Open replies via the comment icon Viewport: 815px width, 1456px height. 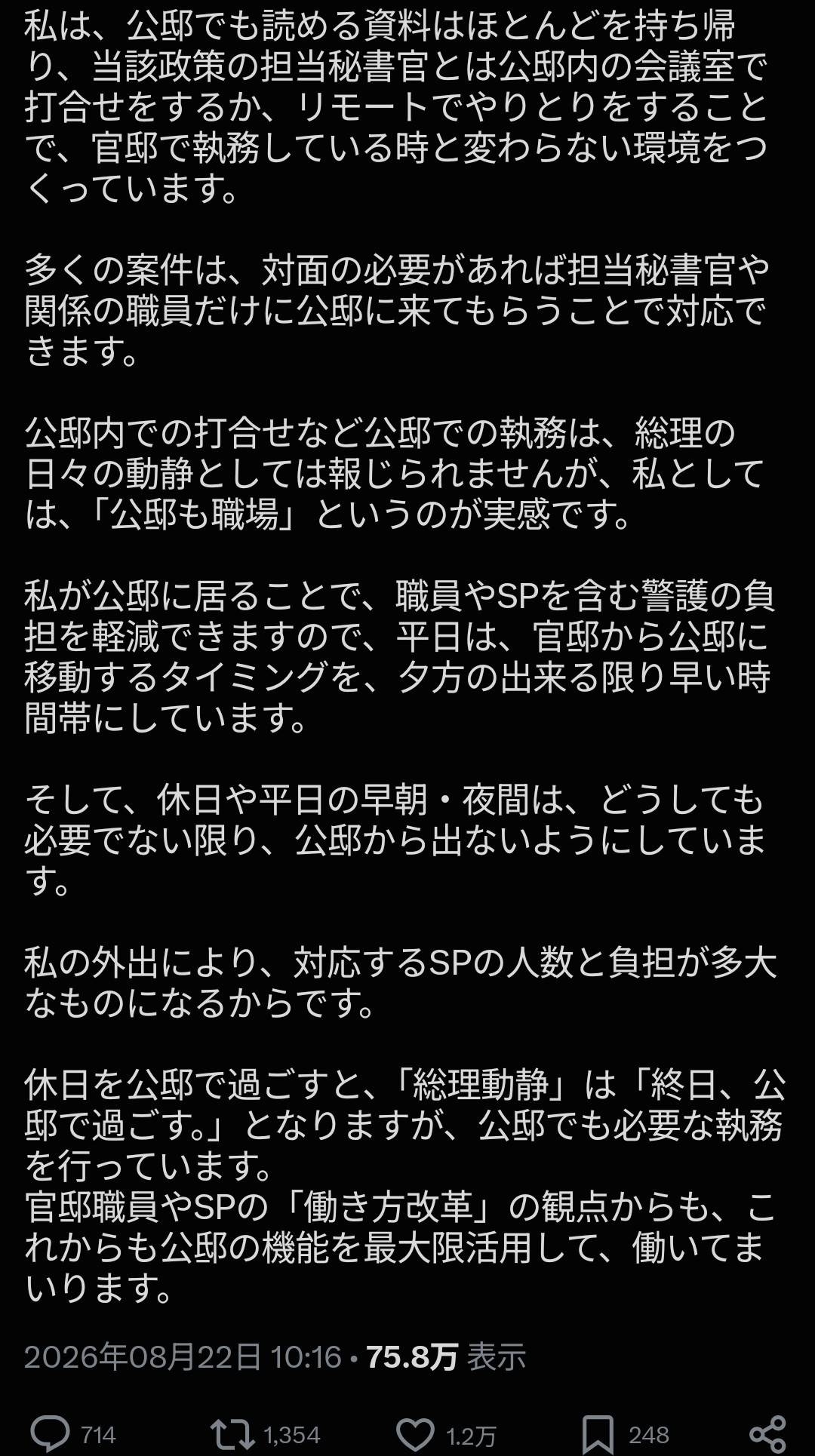(51, 1433)
